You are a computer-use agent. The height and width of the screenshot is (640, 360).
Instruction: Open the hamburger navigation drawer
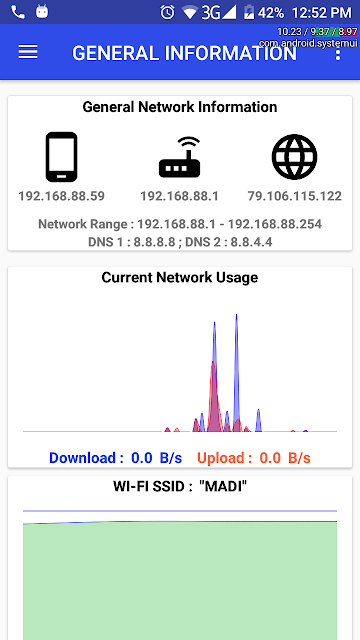(28, 52)
